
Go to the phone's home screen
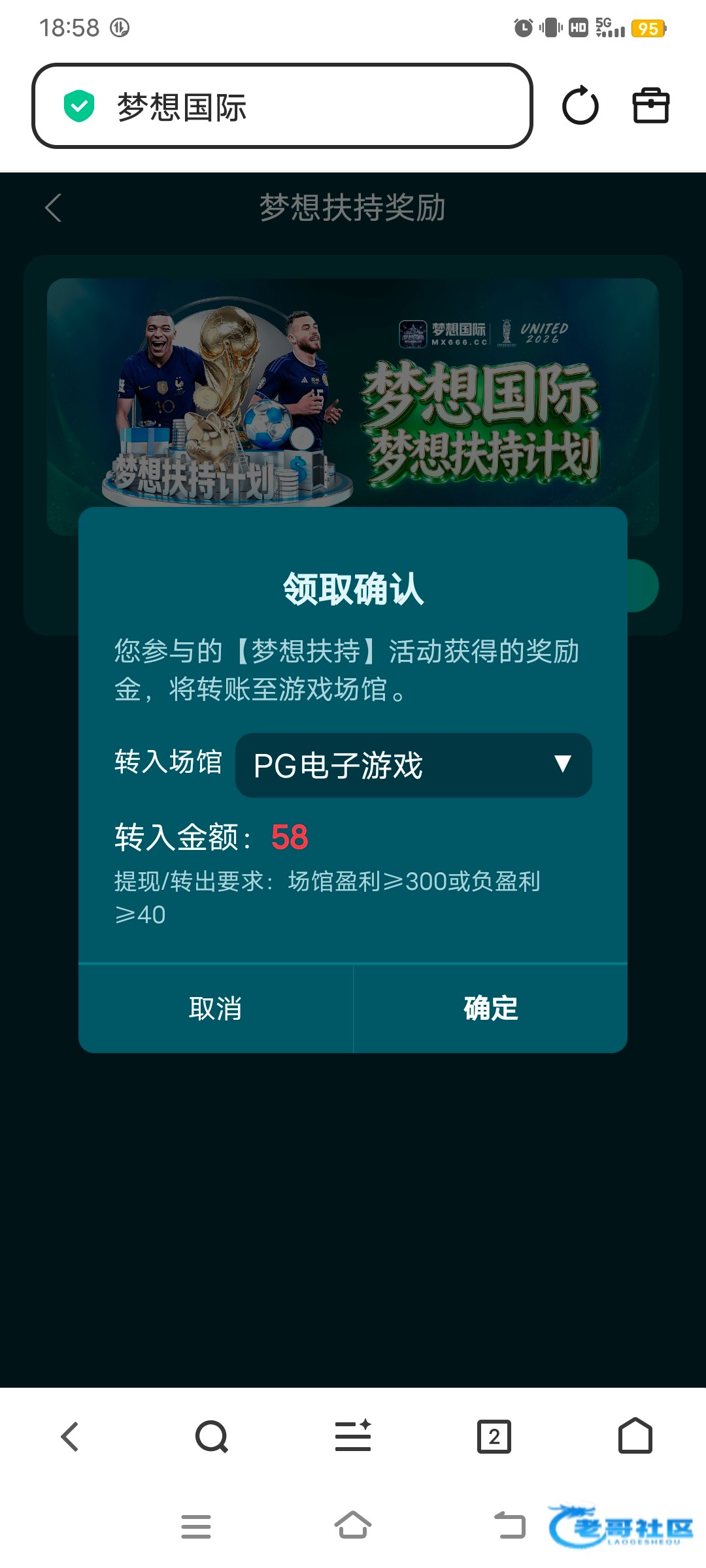(x=353, y=1526)
